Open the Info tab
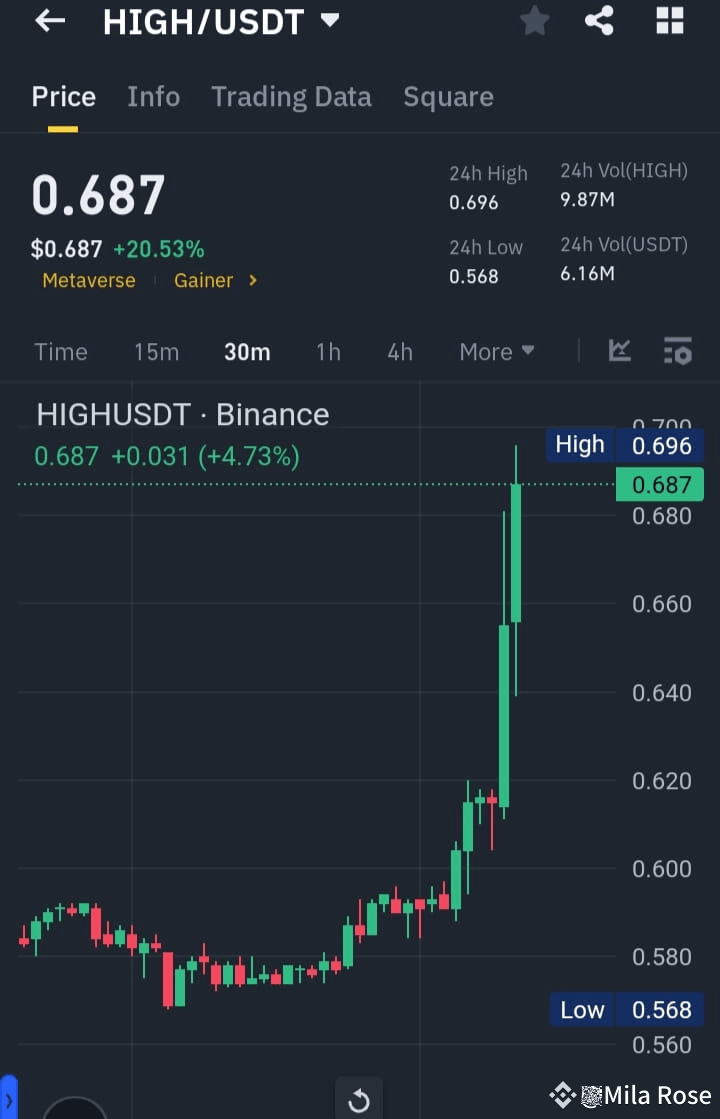 pyautogui.click(x=153, y=96)
